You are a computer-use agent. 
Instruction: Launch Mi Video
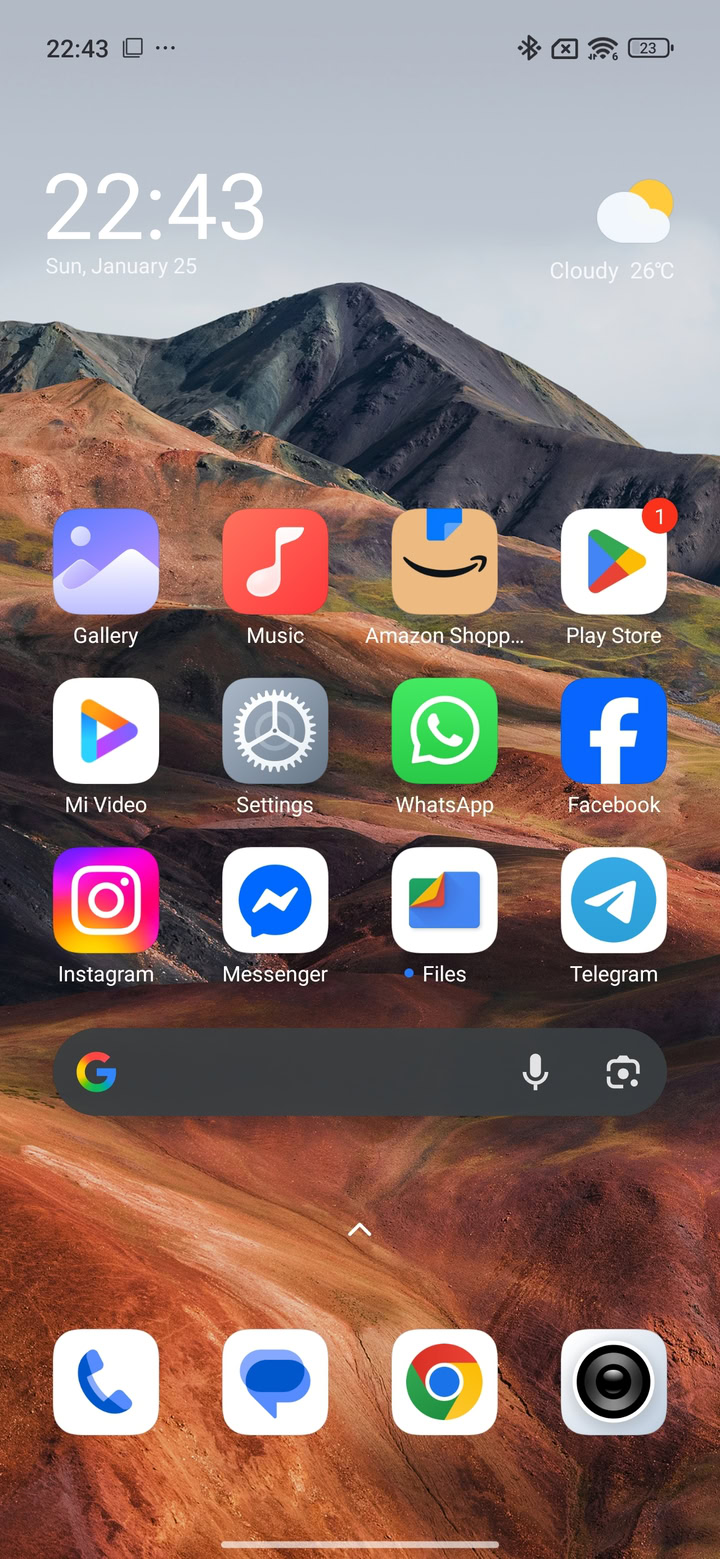tap(106, 731)
